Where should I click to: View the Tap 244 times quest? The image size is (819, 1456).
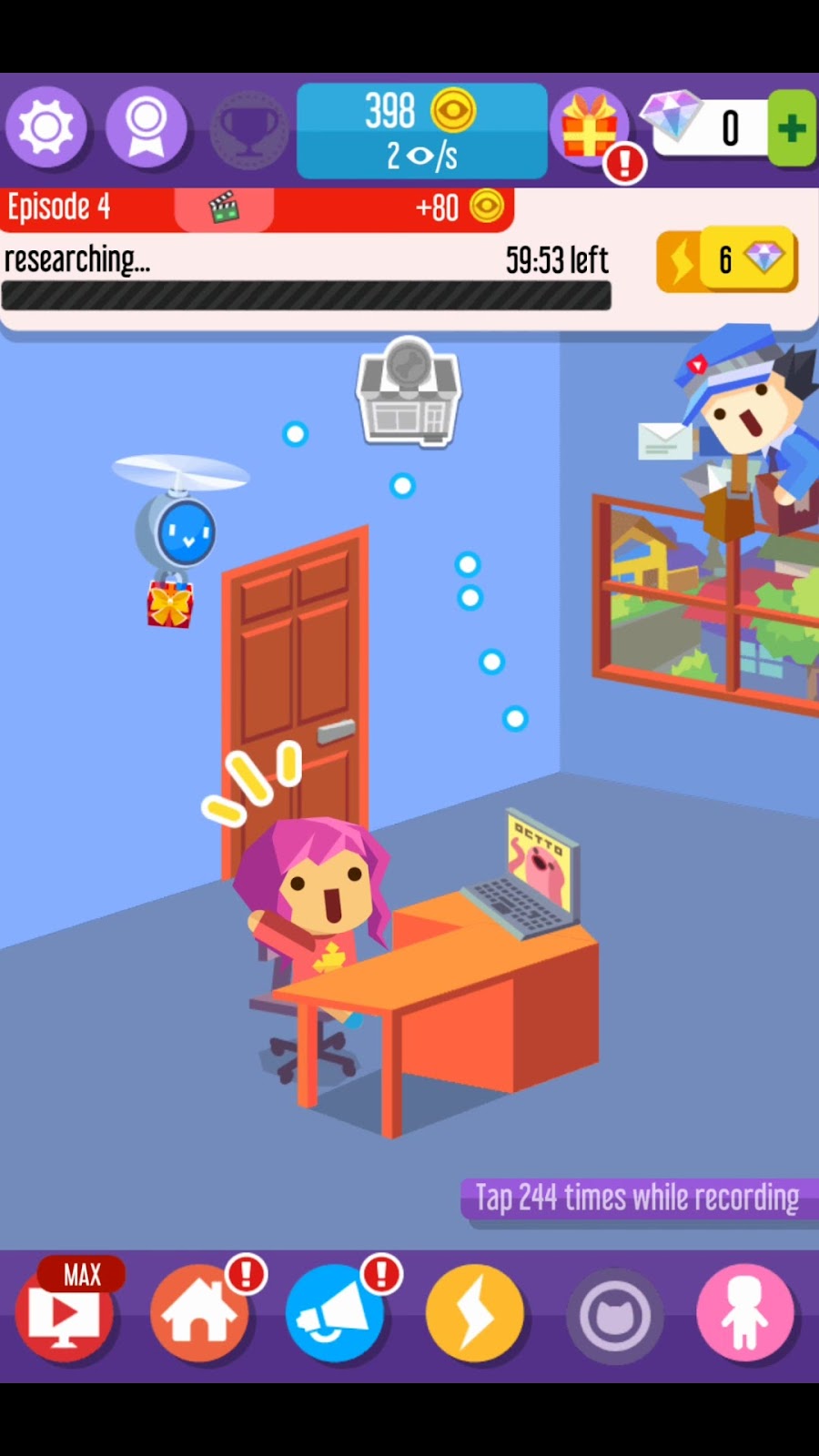(x=637, y=1198)
